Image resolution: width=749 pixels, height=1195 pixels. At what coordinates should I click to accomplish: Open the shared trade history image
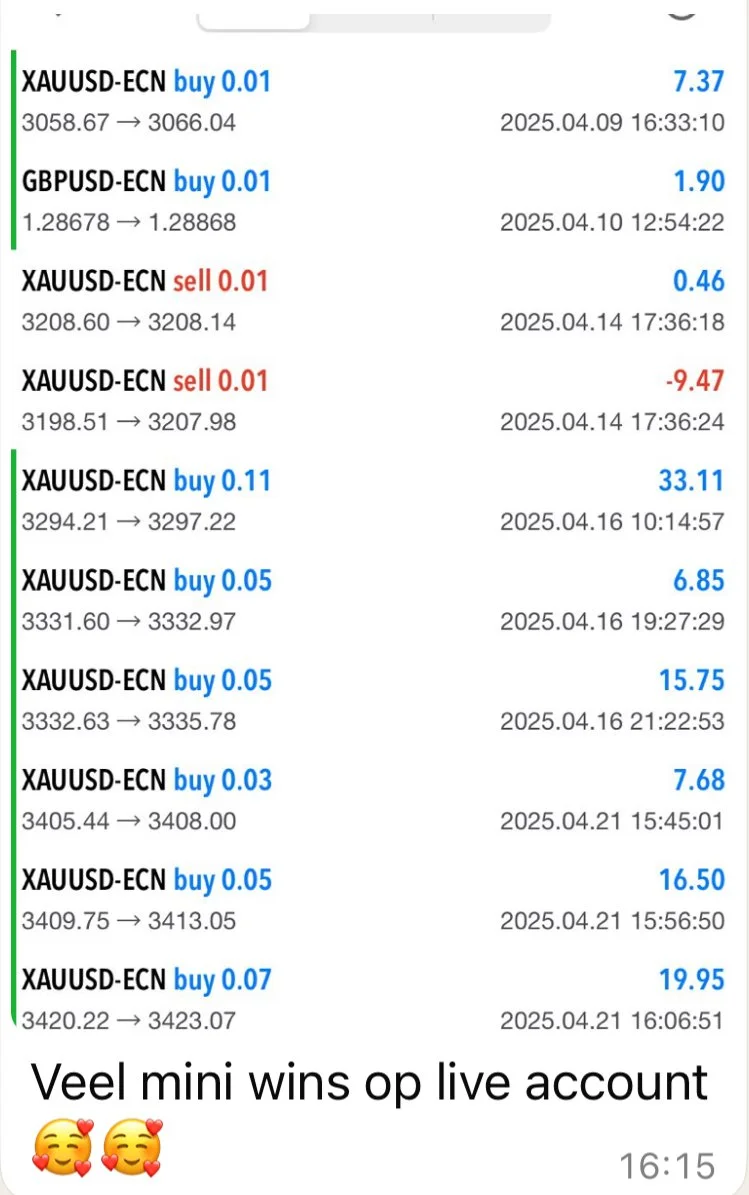coord(374,530)
